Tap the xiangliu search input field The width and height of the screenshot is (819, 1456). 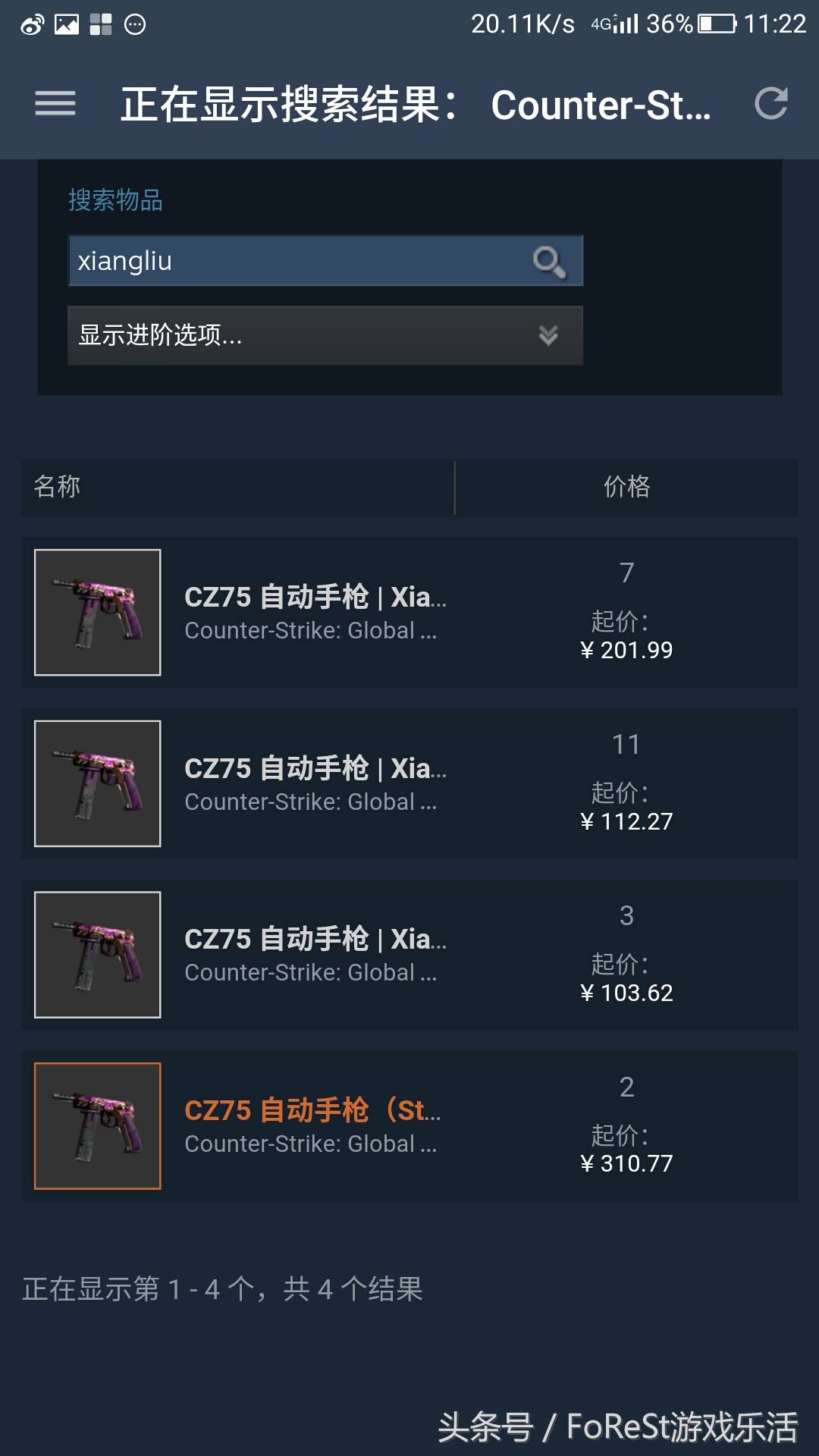click(296, 261)
